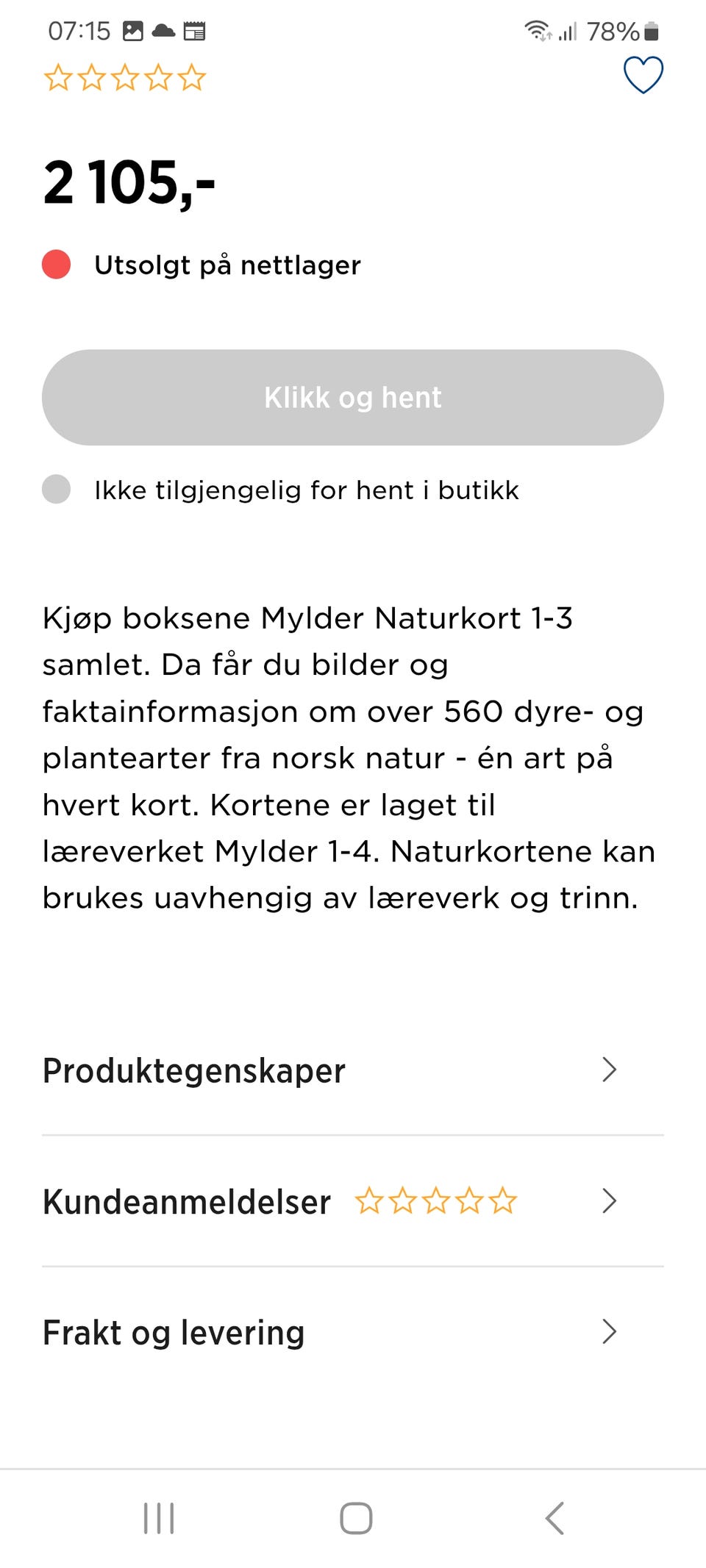Open the Wi-Fi status indicator

[x=536, y=32]
